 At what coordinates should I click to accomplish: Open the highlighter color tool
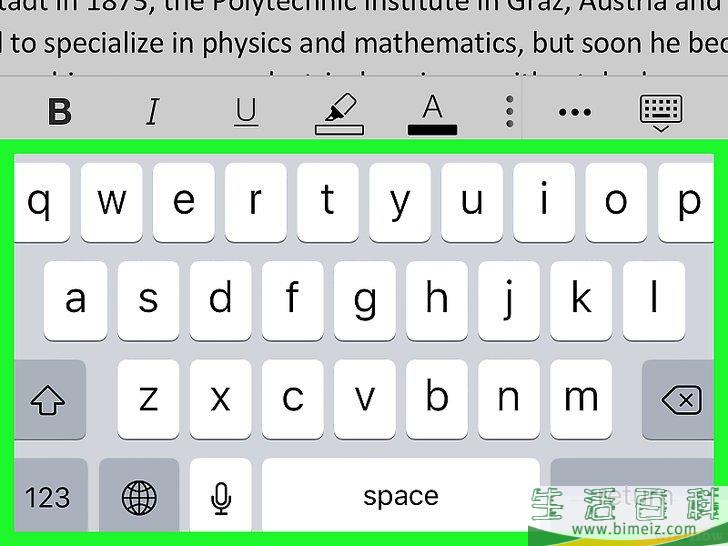[x=340, y=112]
